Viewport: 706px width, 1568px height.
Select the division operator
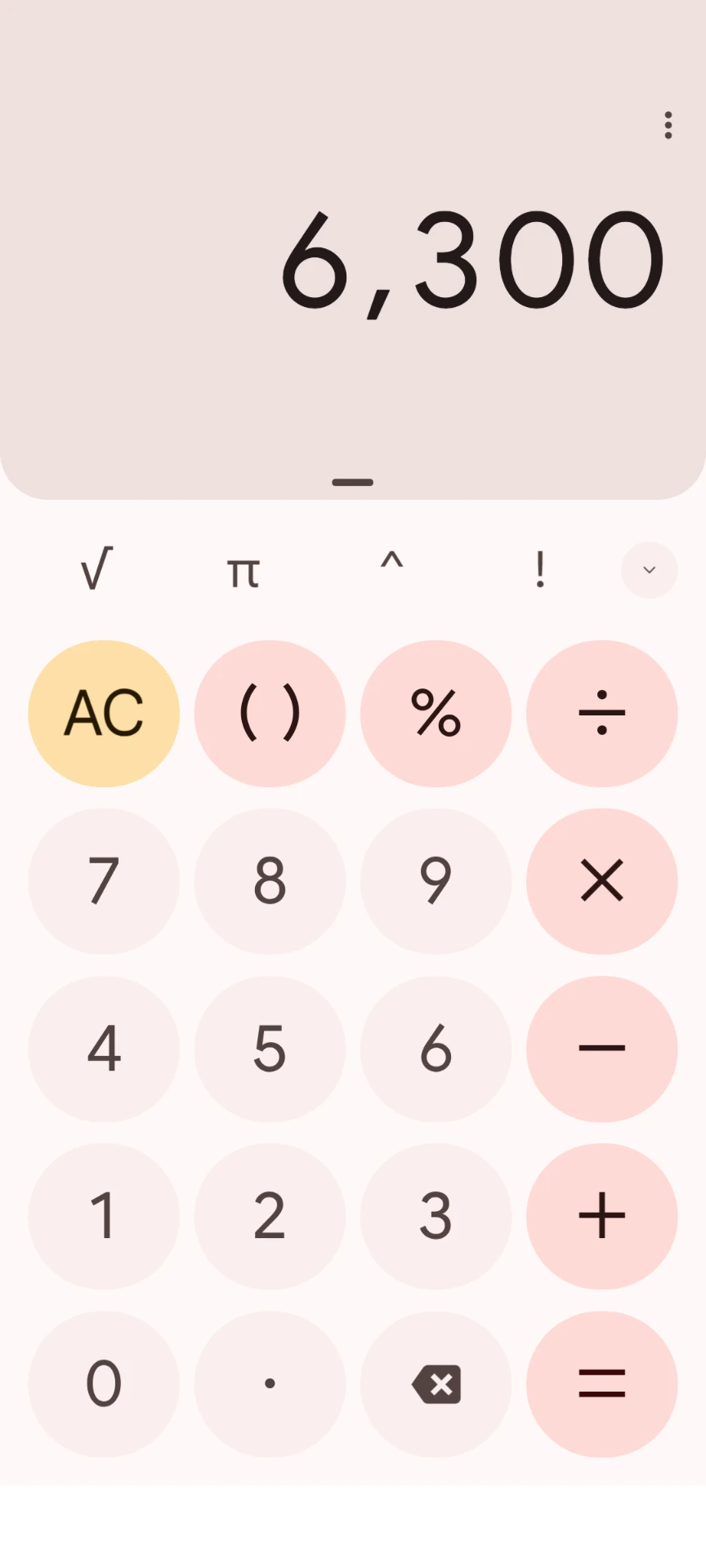point(601,714)
